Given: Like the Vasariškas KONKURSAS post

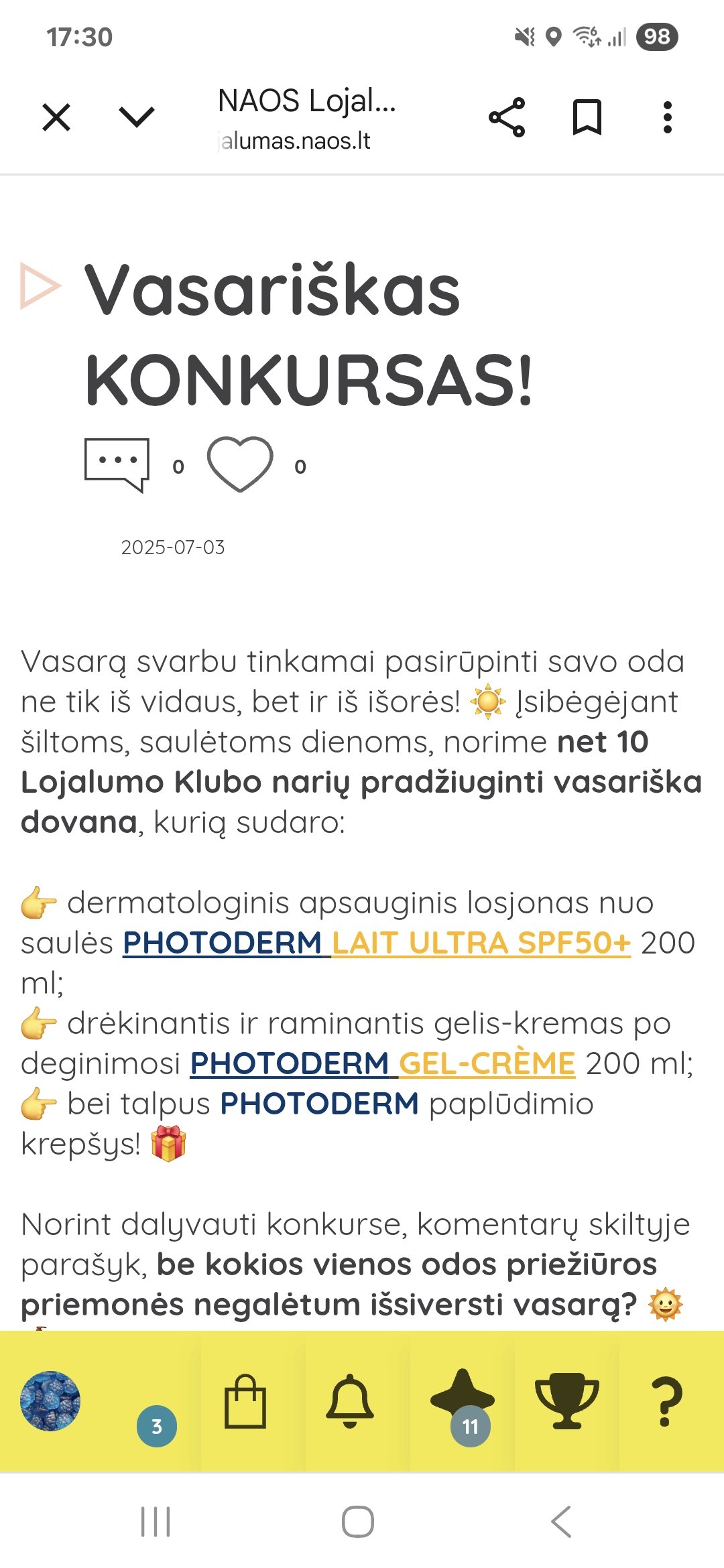Looking at the screenshot, I should point(240,464).
